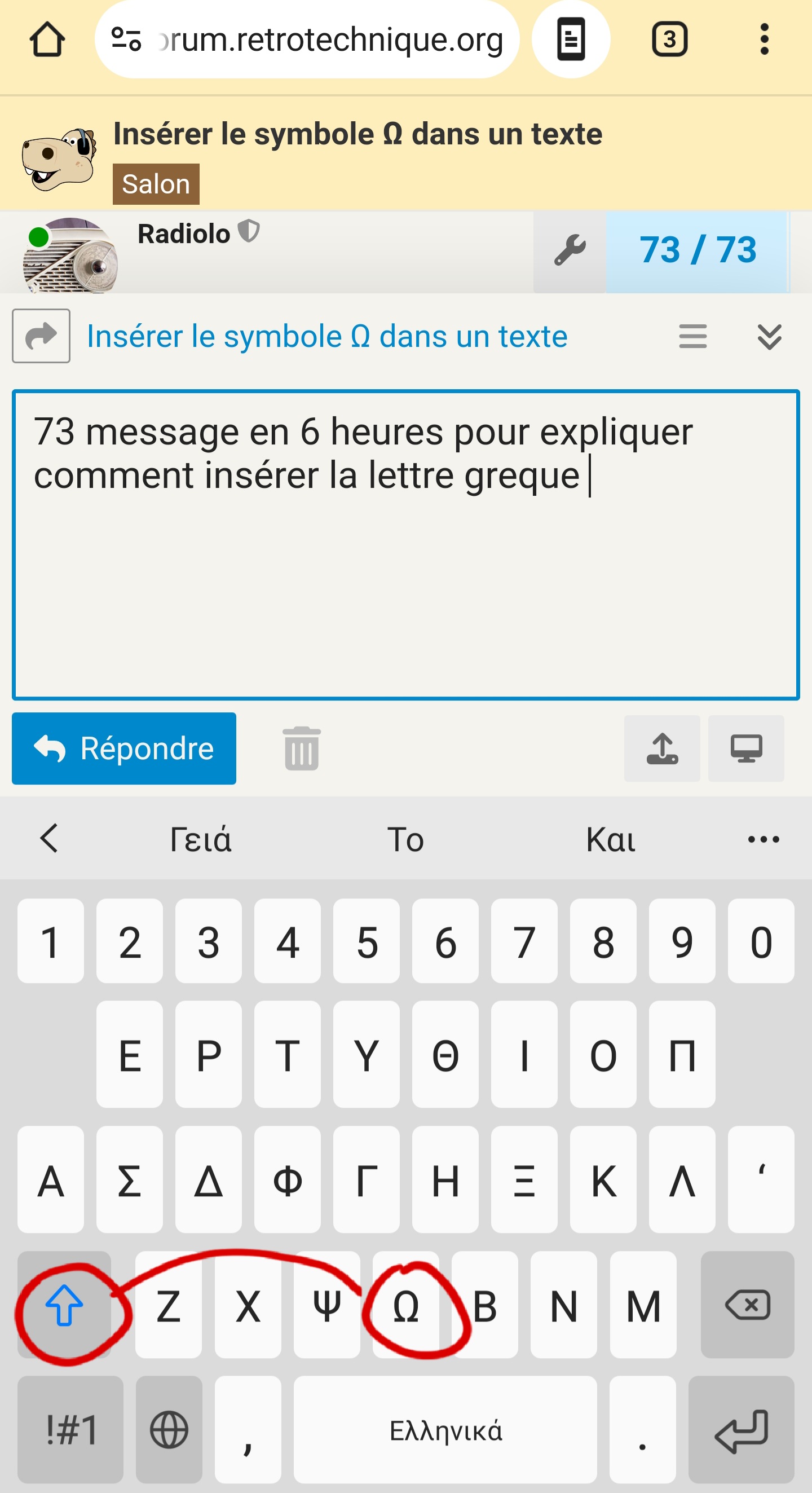The width and height of the screenshot is (812, 1493).
Task: Open the browser tab switcher showing 3
Action: tap(669, 39)
